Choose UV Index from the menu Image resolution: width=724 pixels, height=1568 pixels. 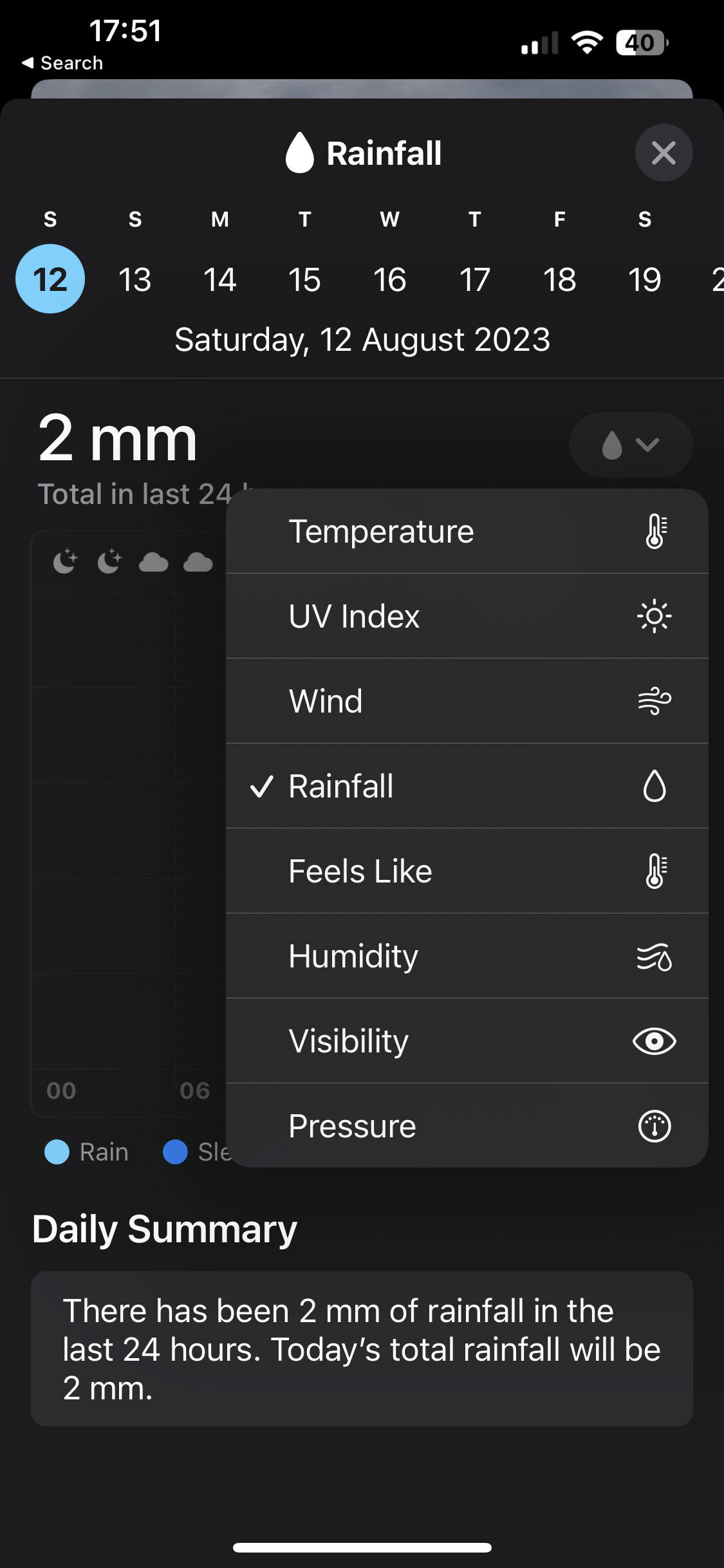click(x=354, y=616)
